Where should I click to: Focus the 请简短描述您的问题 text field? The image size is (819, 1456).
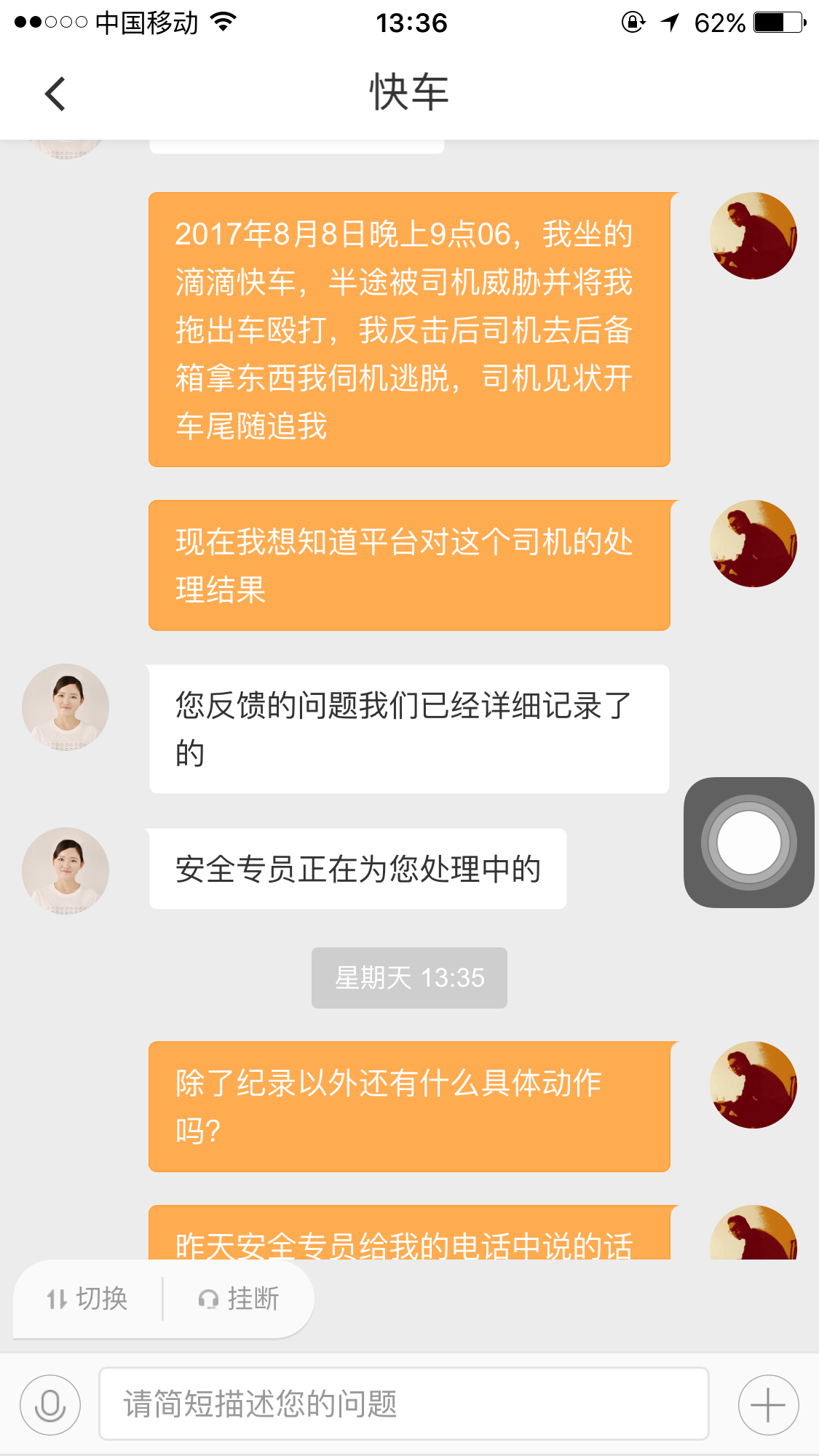point(403,1404)
